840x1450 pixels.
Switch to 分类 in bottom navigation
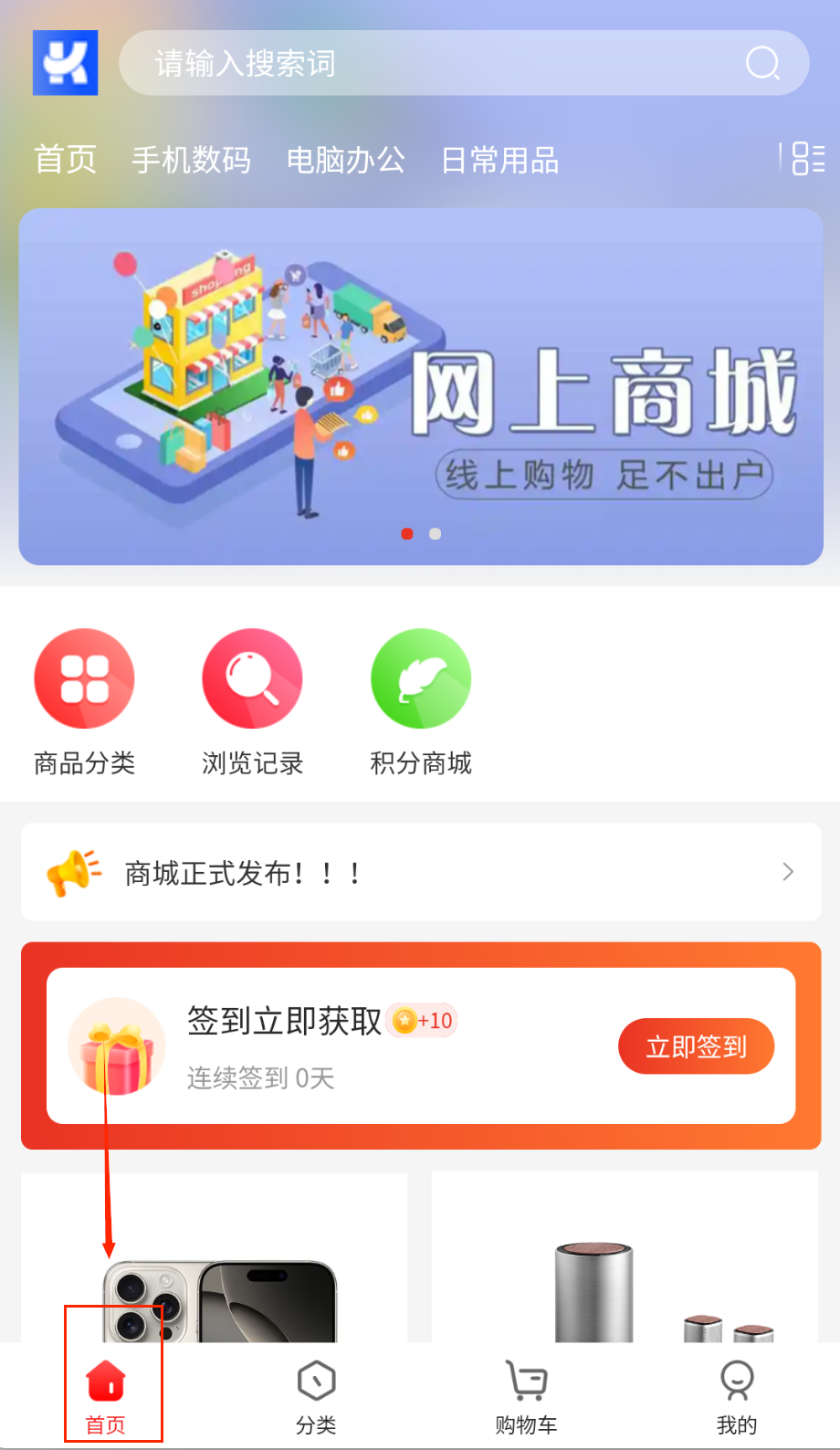316,1397
